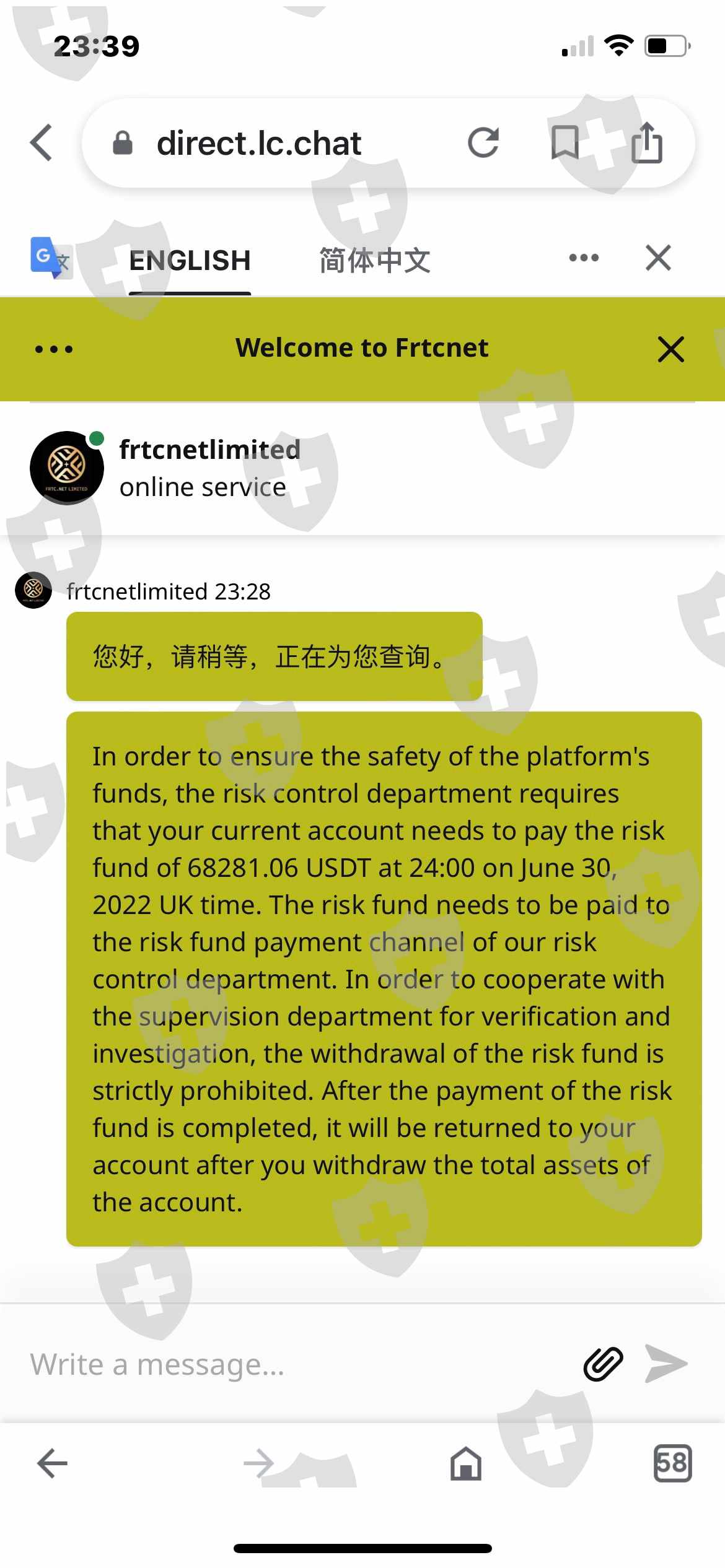The width and height of the screenshot is (725, 1568).
Task: Switch translation to 简体中文
Action: pyautogui.click(x=374, y=260)
